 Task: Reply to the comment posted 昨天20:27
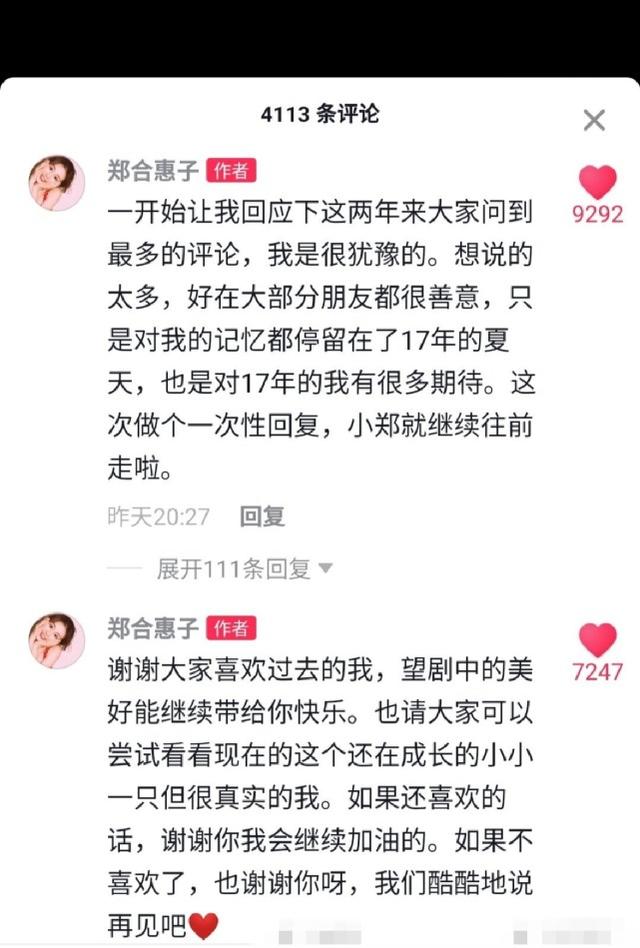pos(262,516)
